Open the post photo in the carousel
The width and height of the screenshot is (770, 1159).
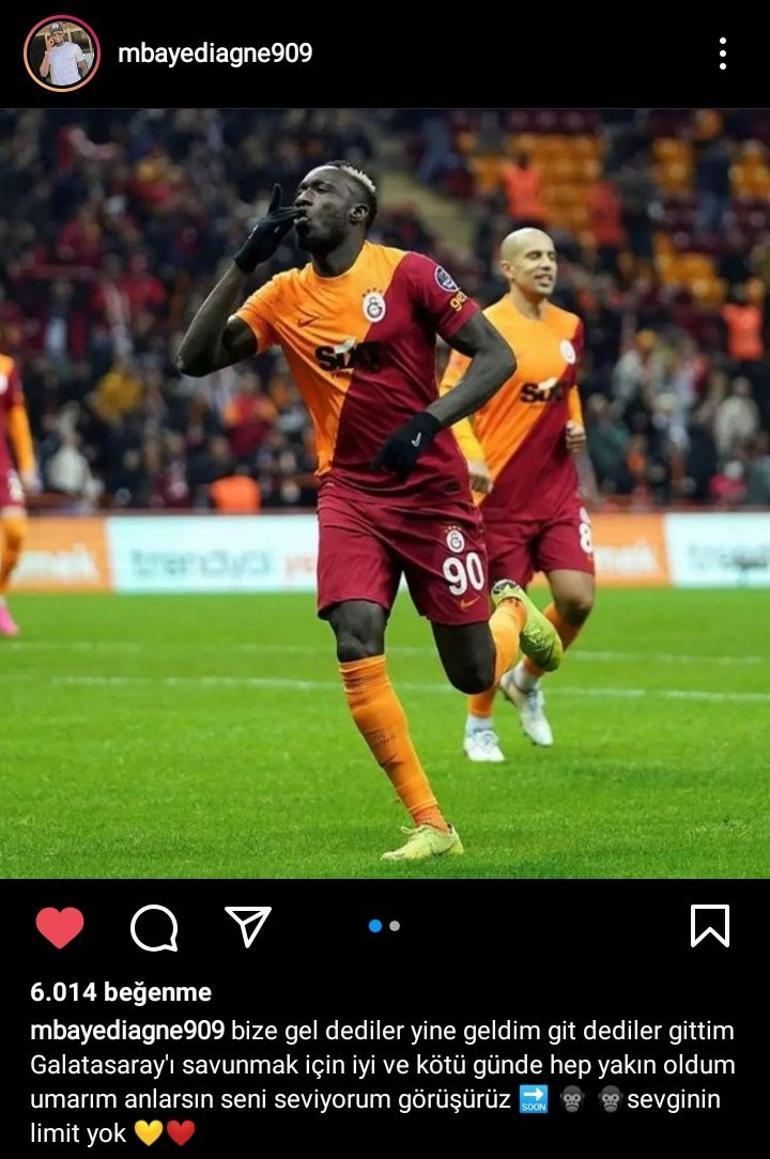point(385,493)
